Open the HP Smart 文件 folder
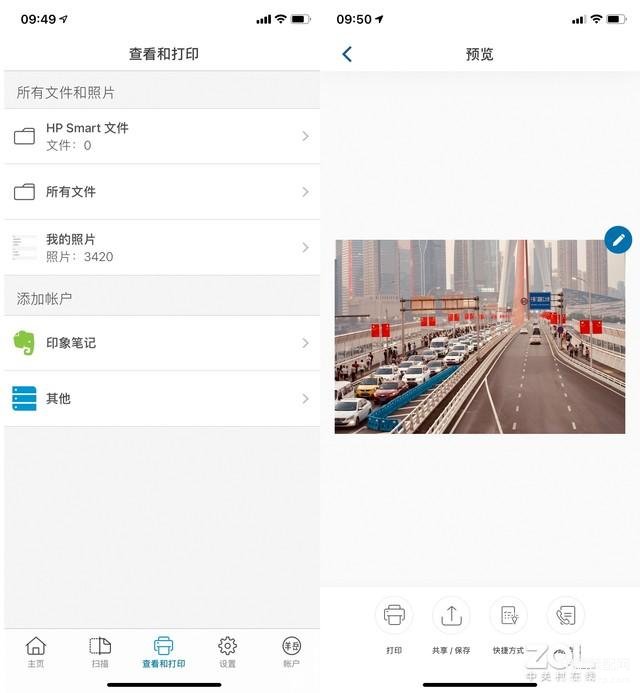 (x=160, y=136)
